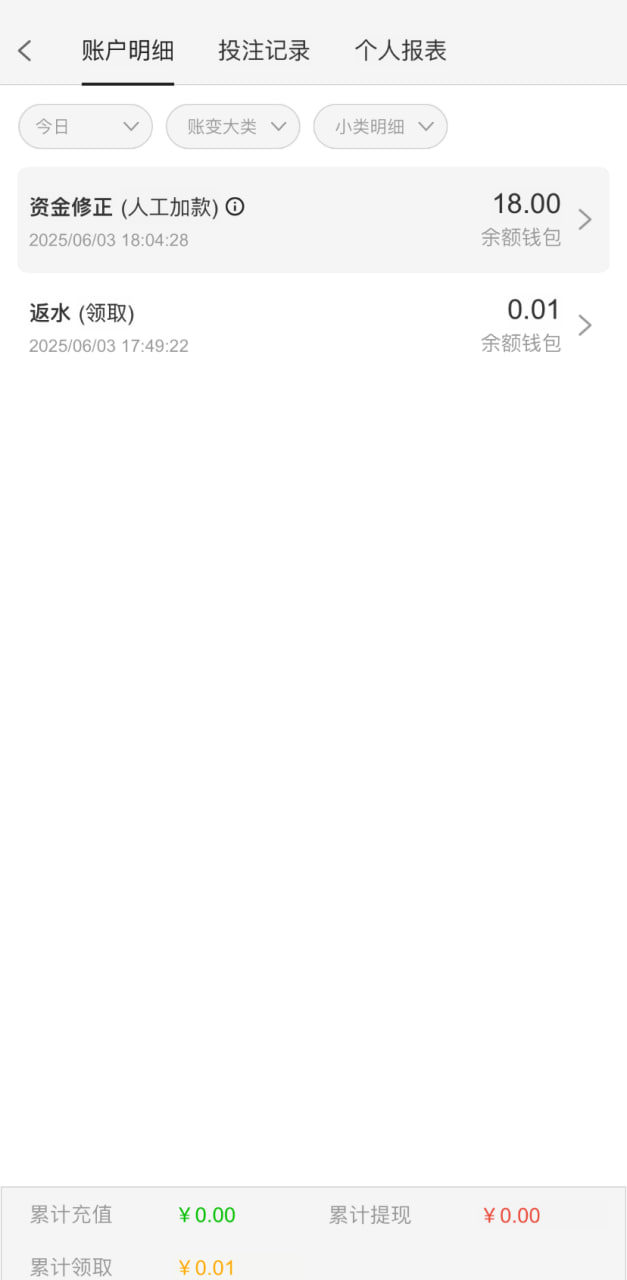Expand the 账变大类 filter dropdown
This screenshot has width=627, height=1280.
tap(233, 127)
